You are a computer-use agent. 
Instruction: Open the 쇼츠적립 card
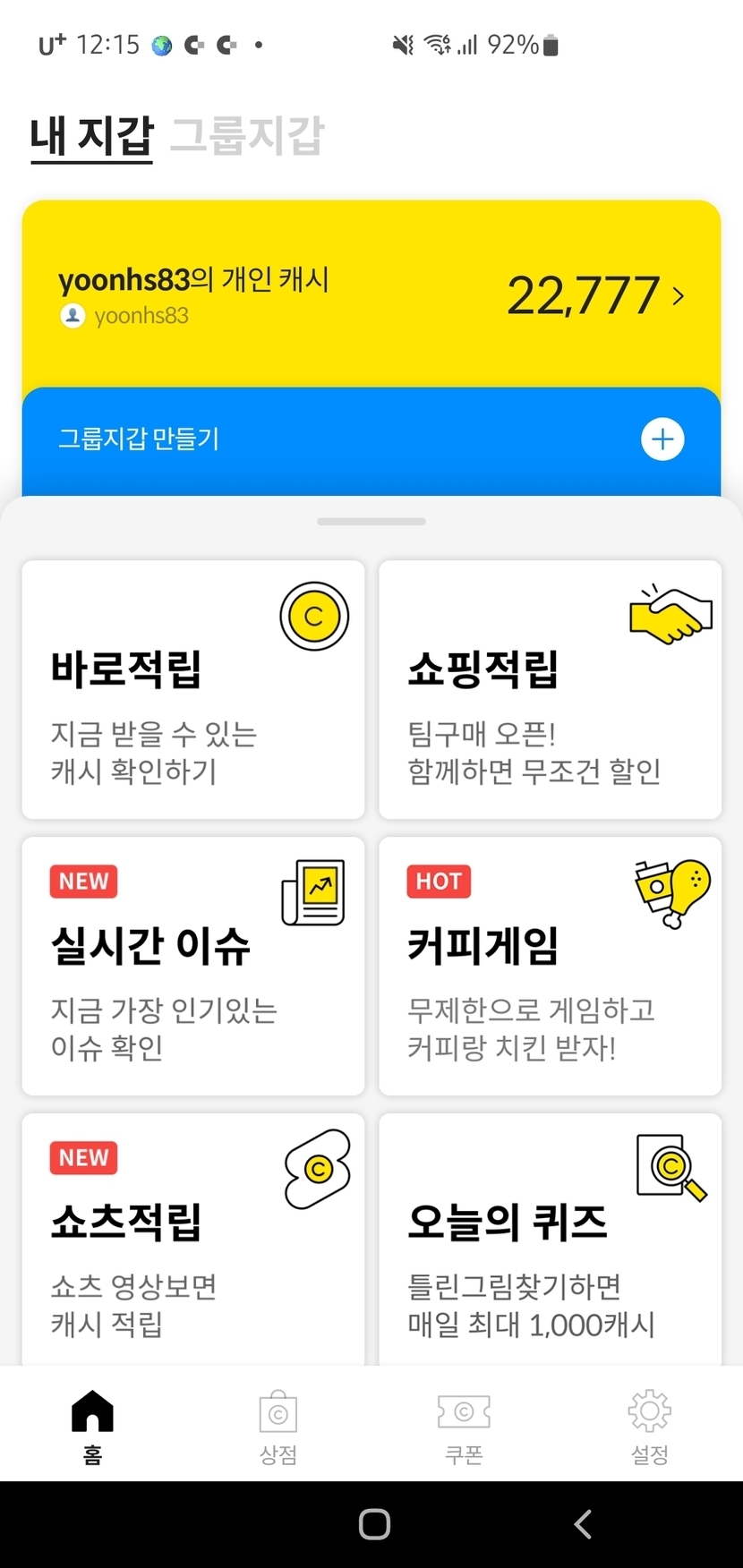(x=193, y=1240)
